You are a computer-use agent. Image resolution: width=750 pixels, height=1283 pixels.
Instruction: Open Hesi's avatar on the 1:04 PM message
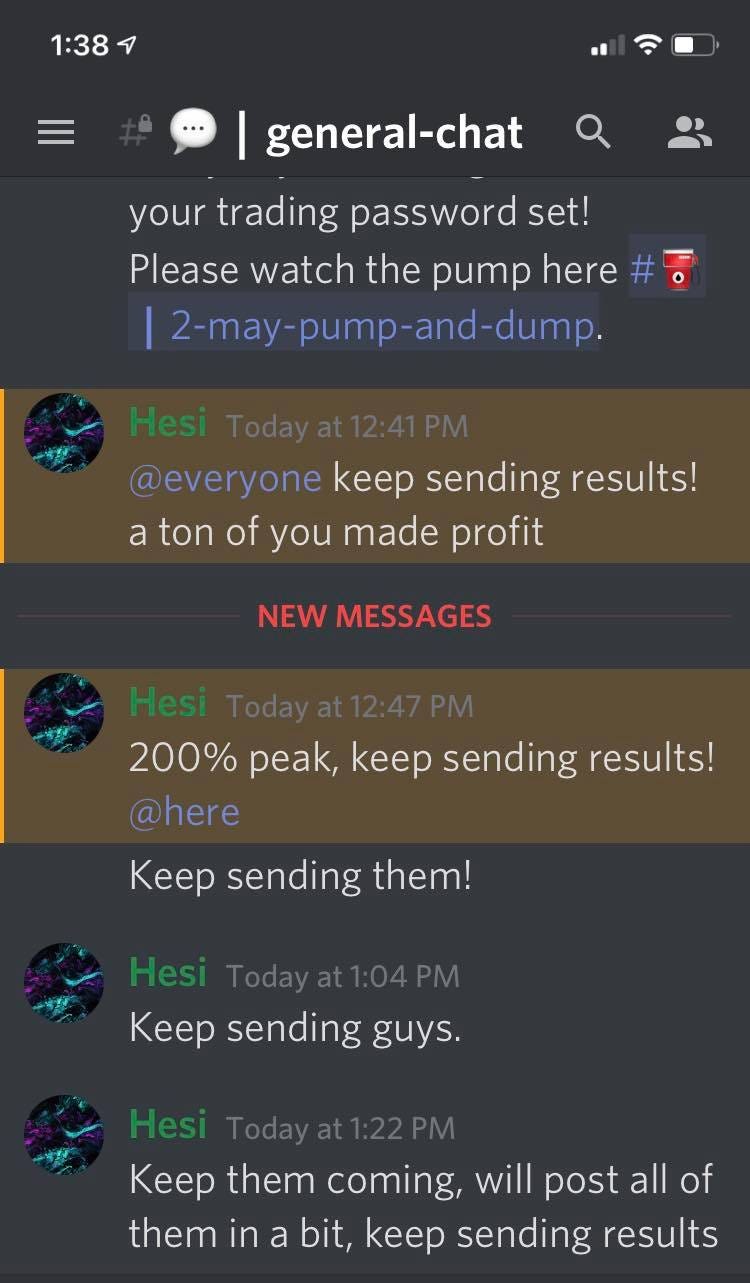63,982
